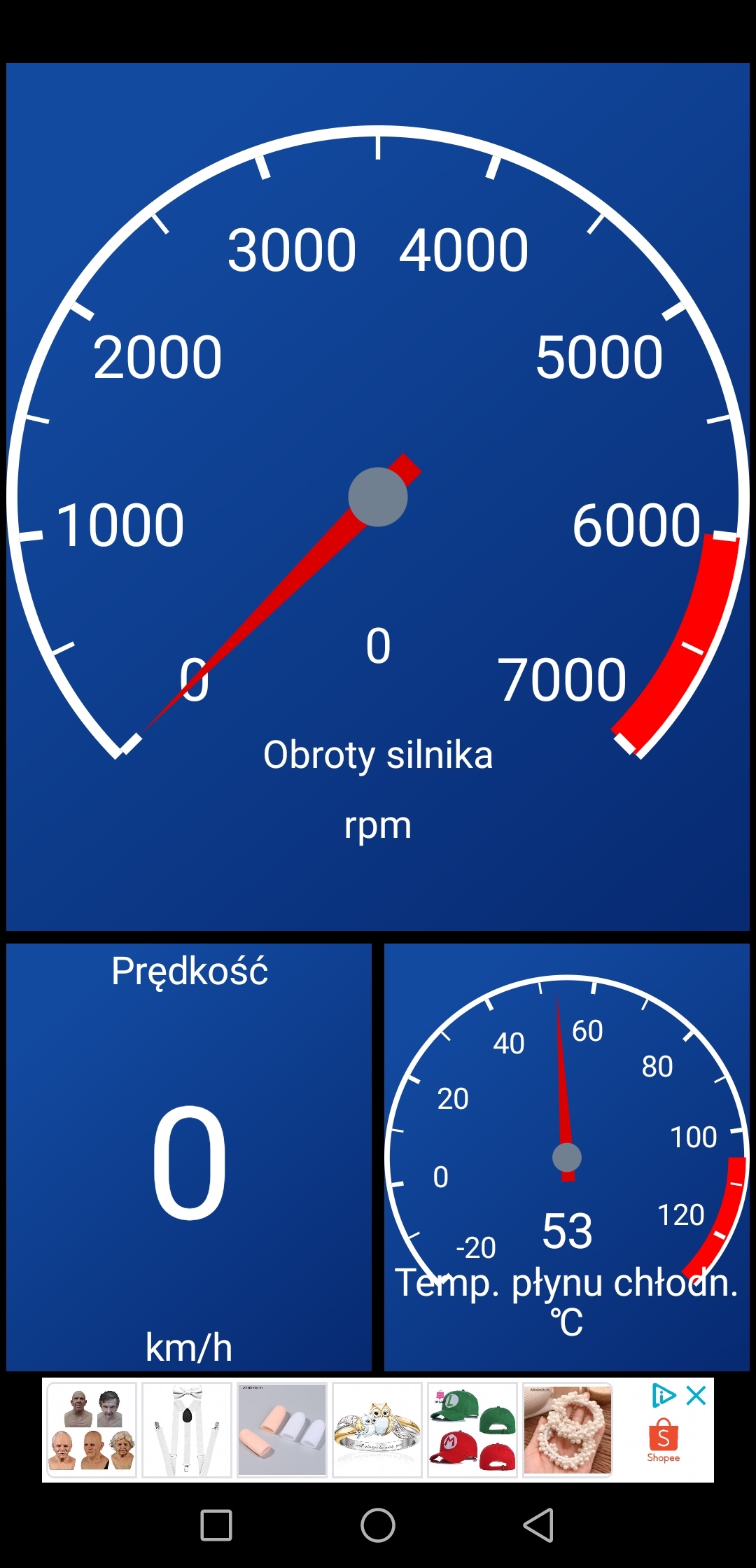Check out the owl ring ad

pyautogui.click(x=377, y=1430)
